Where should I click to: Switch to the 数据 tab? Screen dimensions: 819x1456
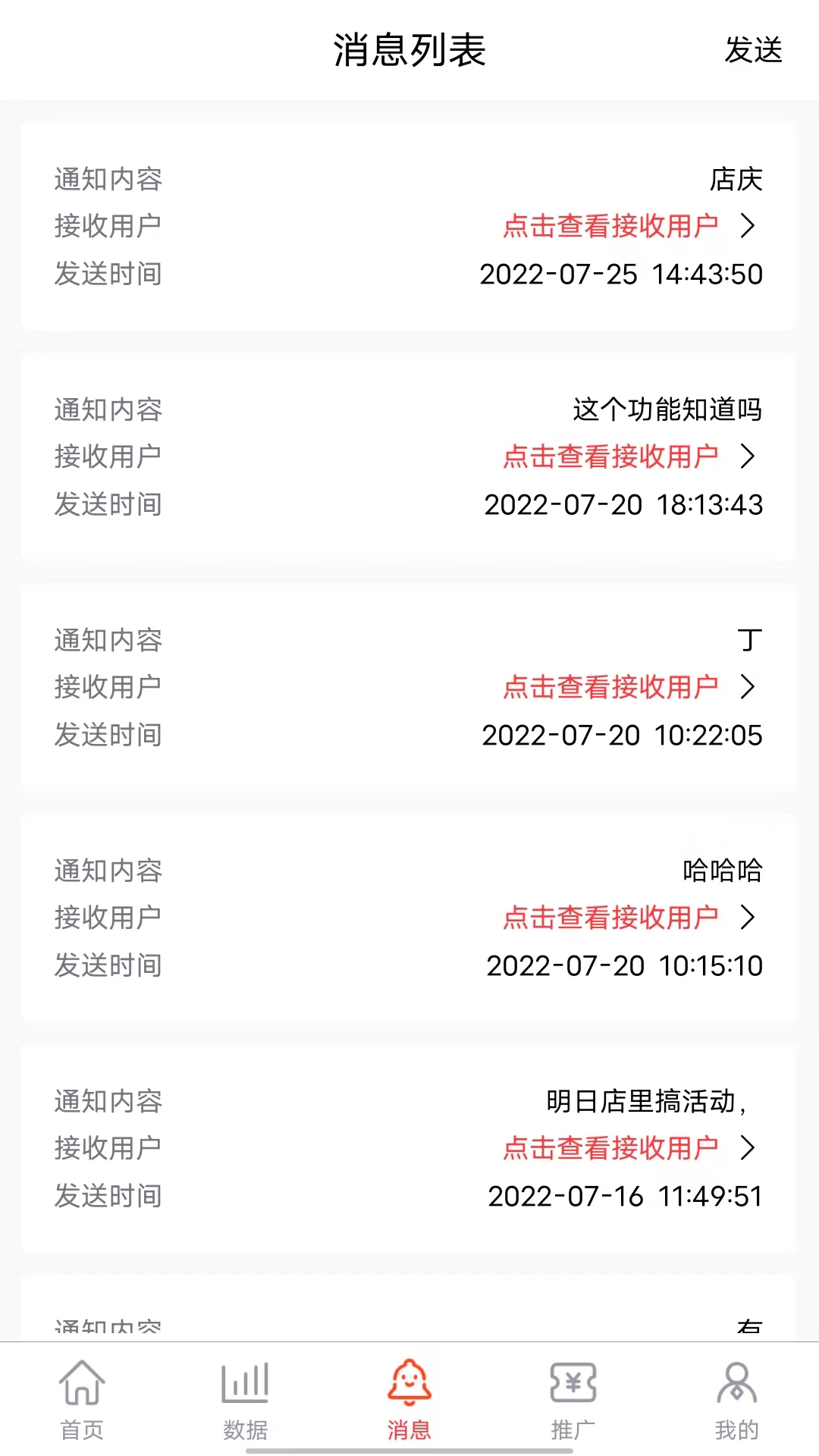(x=245, y=1400)
